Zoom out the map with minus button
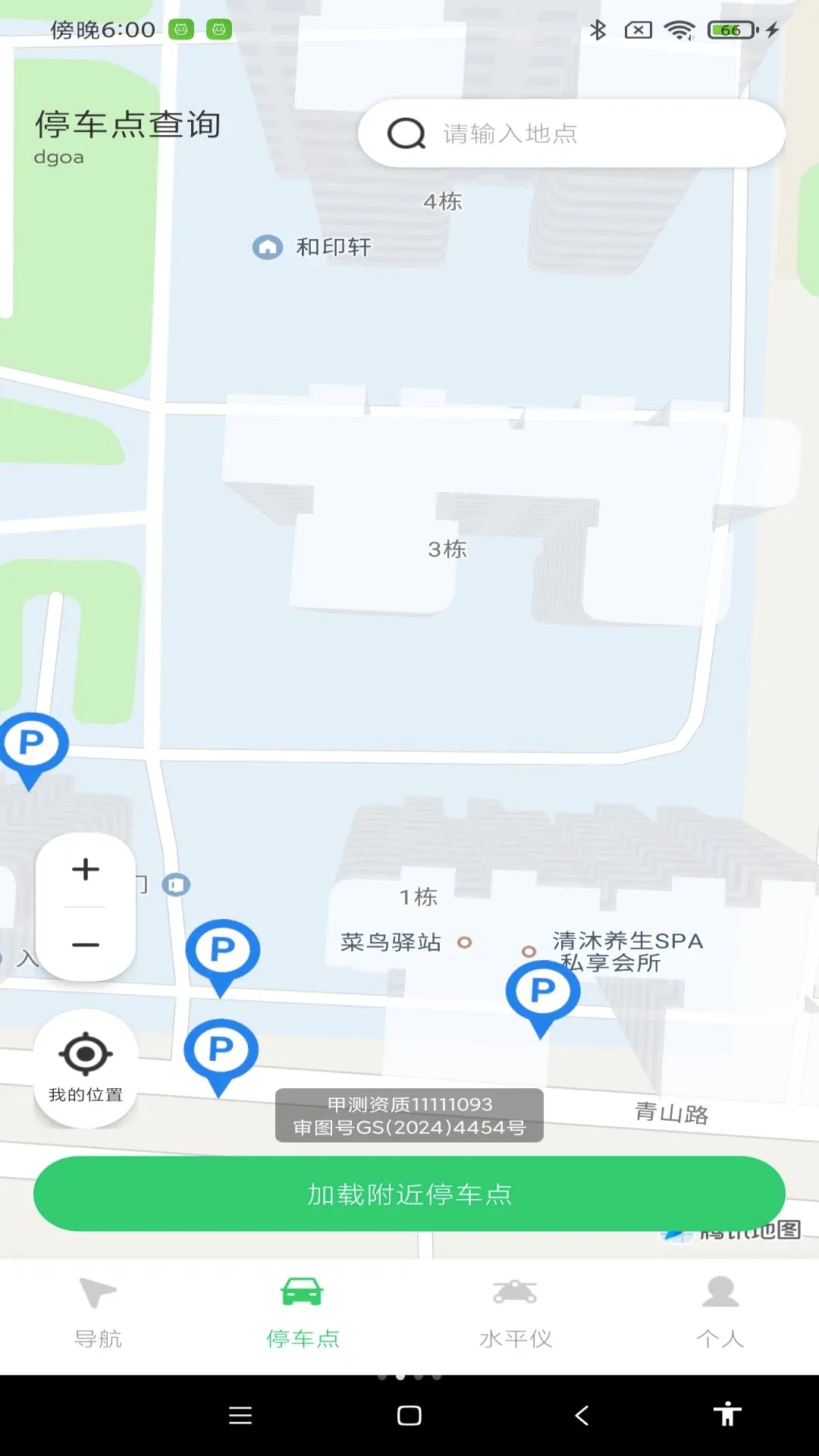 click(x=86, y=945)
